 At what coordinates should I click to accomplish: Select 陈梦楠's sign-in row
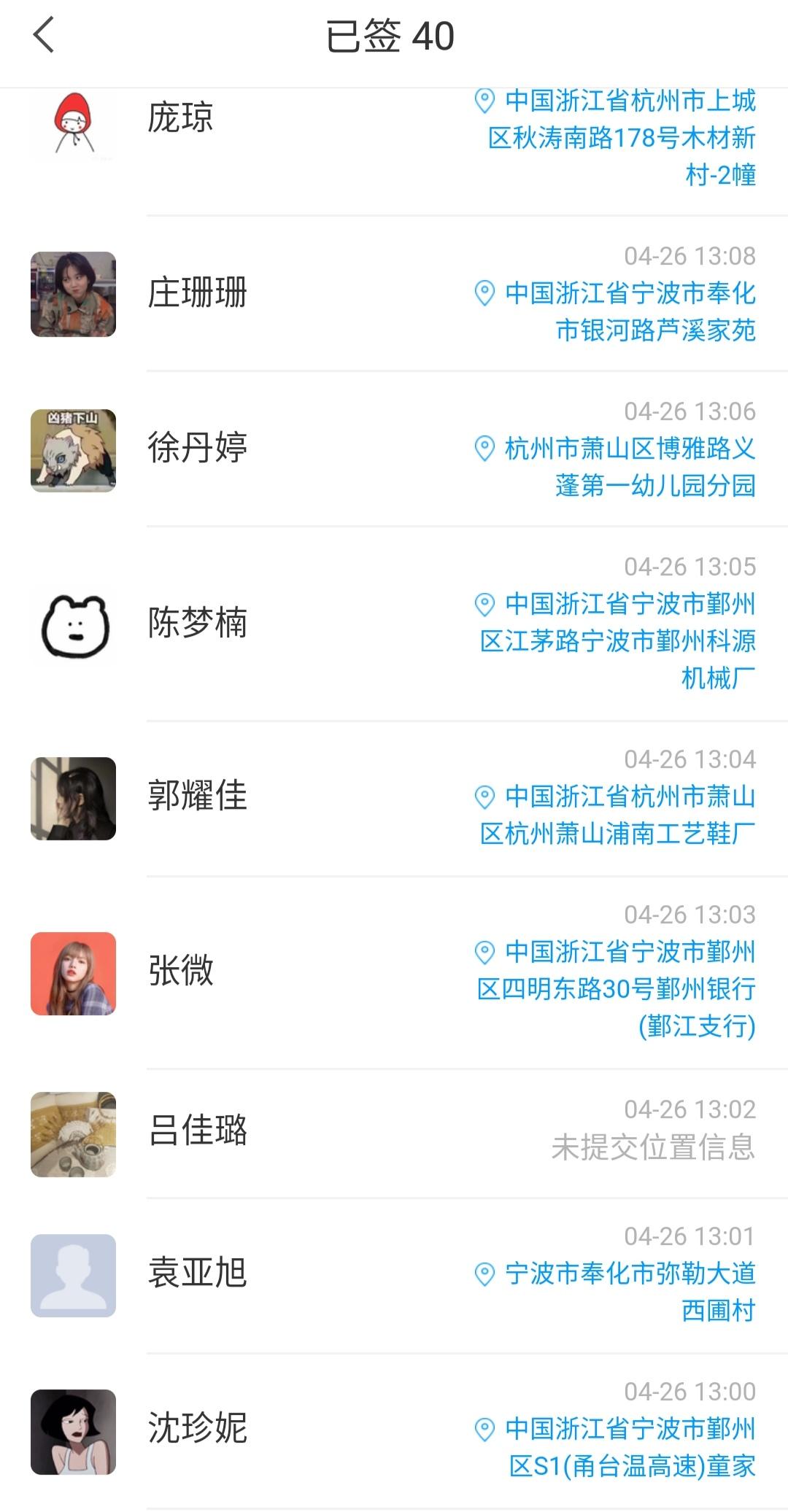click(x=197, y=623)
